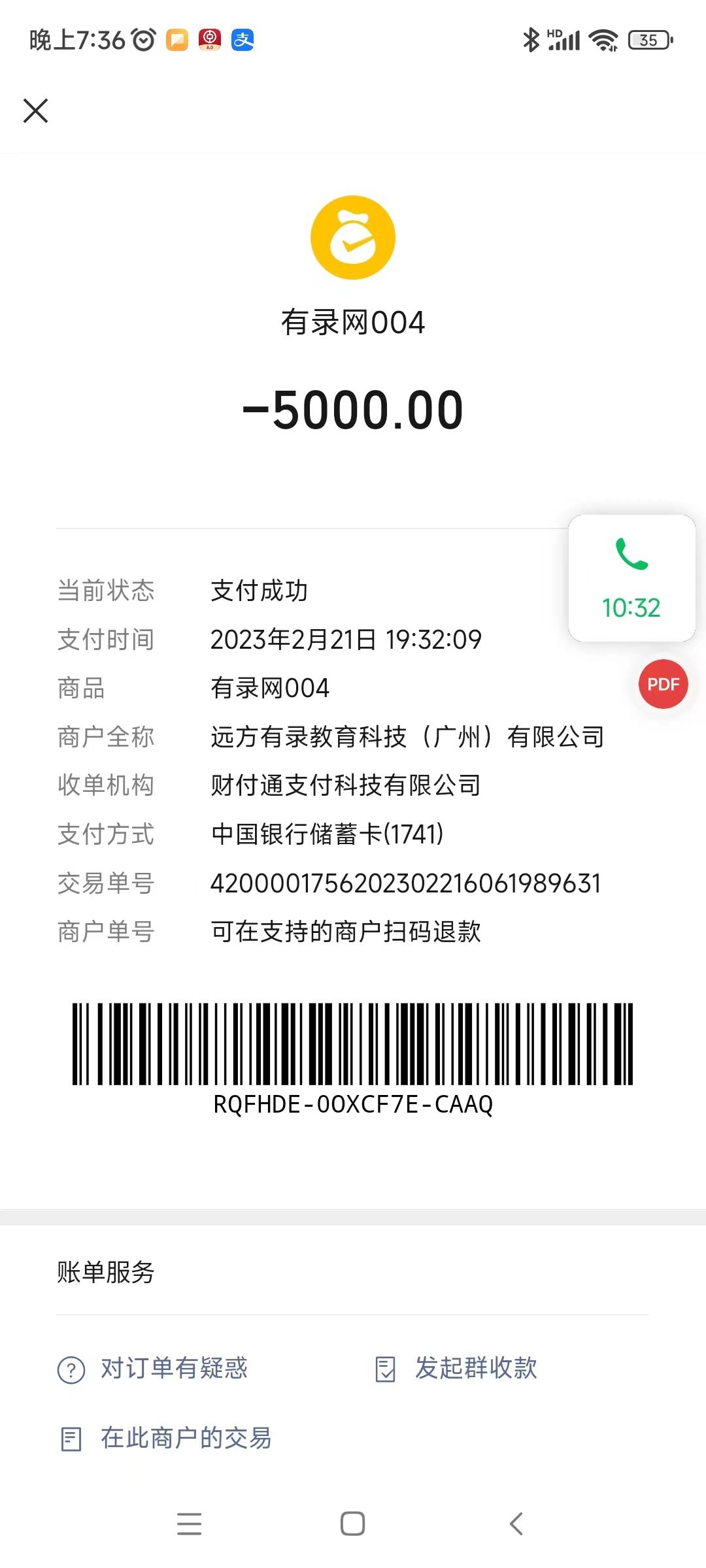This screenshot has height=1568, width=706.
Task: Tap the red PDF button
Action: point(663,684)
